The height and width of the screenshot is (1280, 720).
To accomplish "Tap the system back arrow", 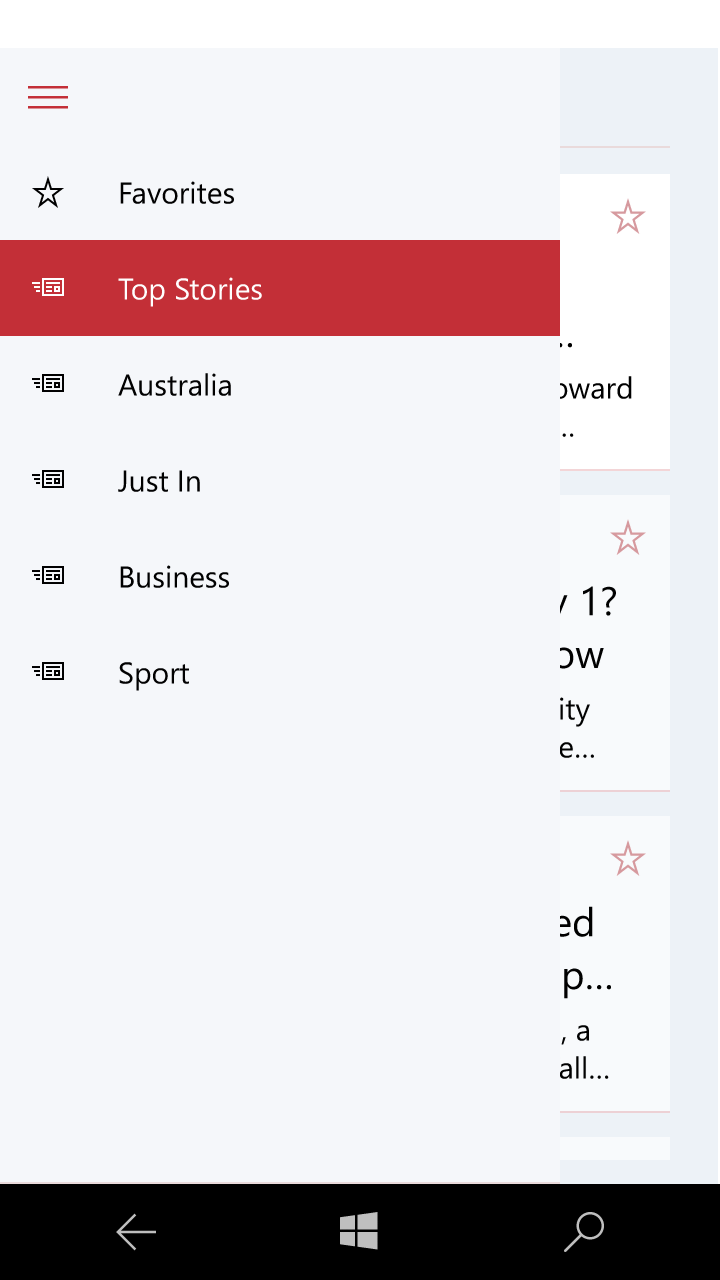I will (x=136, y=1232).
